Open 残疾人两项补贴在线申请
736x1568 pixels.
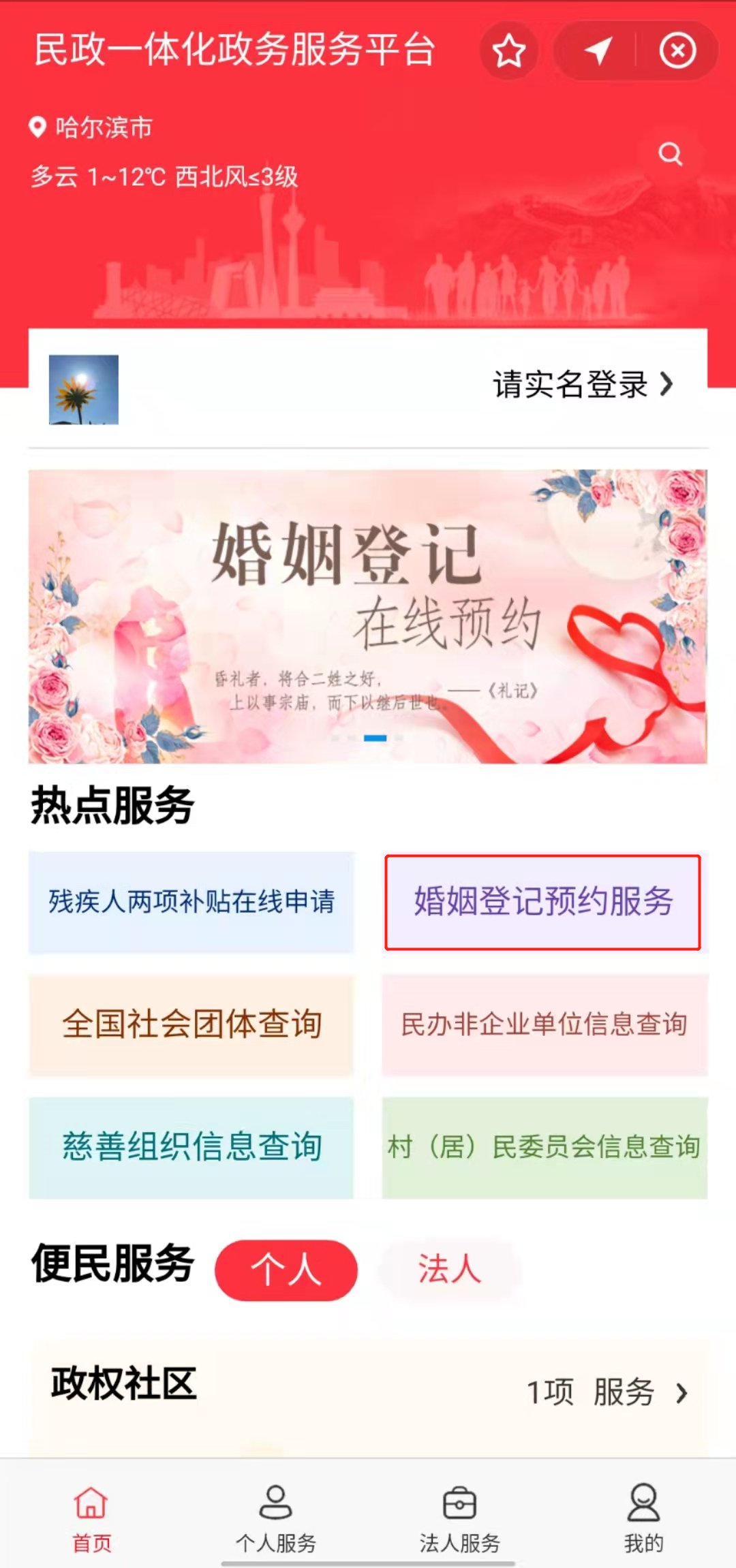click(191, 902)
